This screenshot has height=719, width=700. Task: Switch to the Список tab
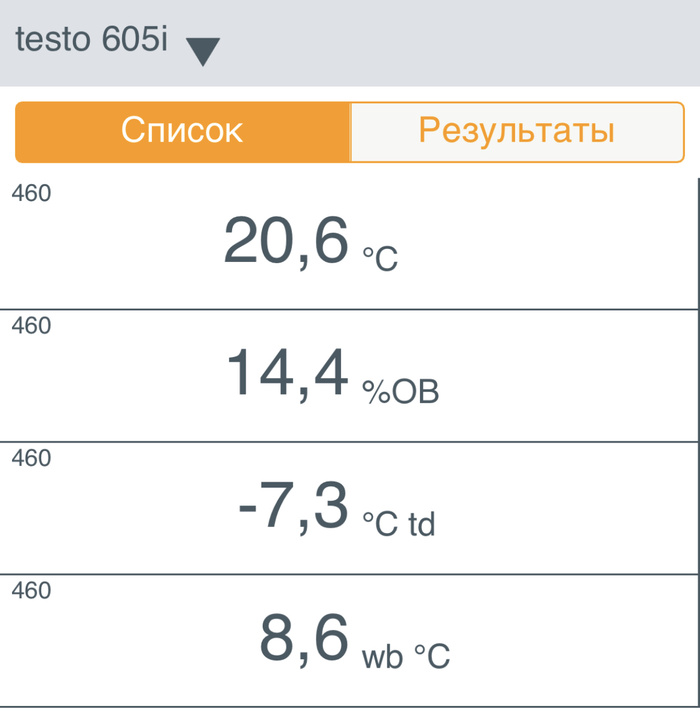tap(182, 131)
